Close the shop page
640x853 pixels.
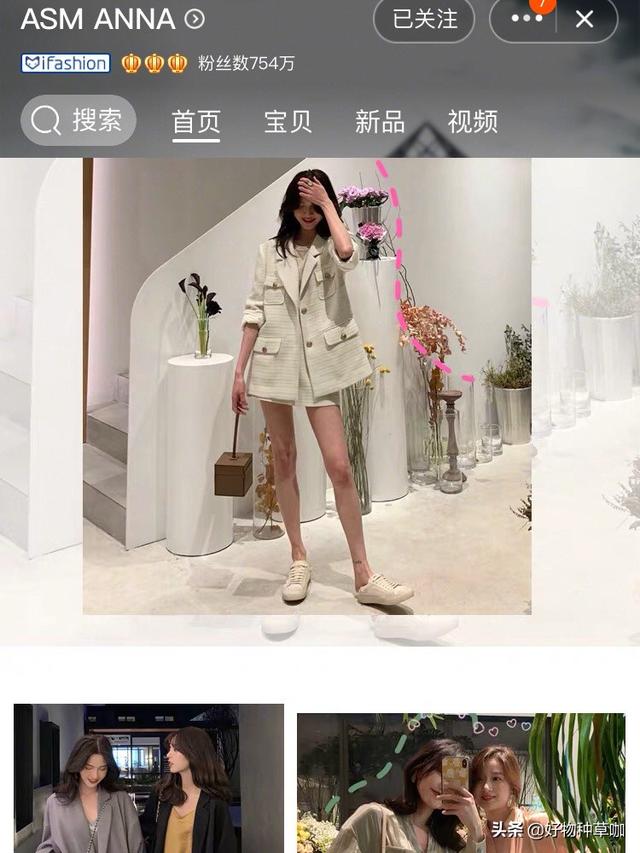(x=585, y=19)
